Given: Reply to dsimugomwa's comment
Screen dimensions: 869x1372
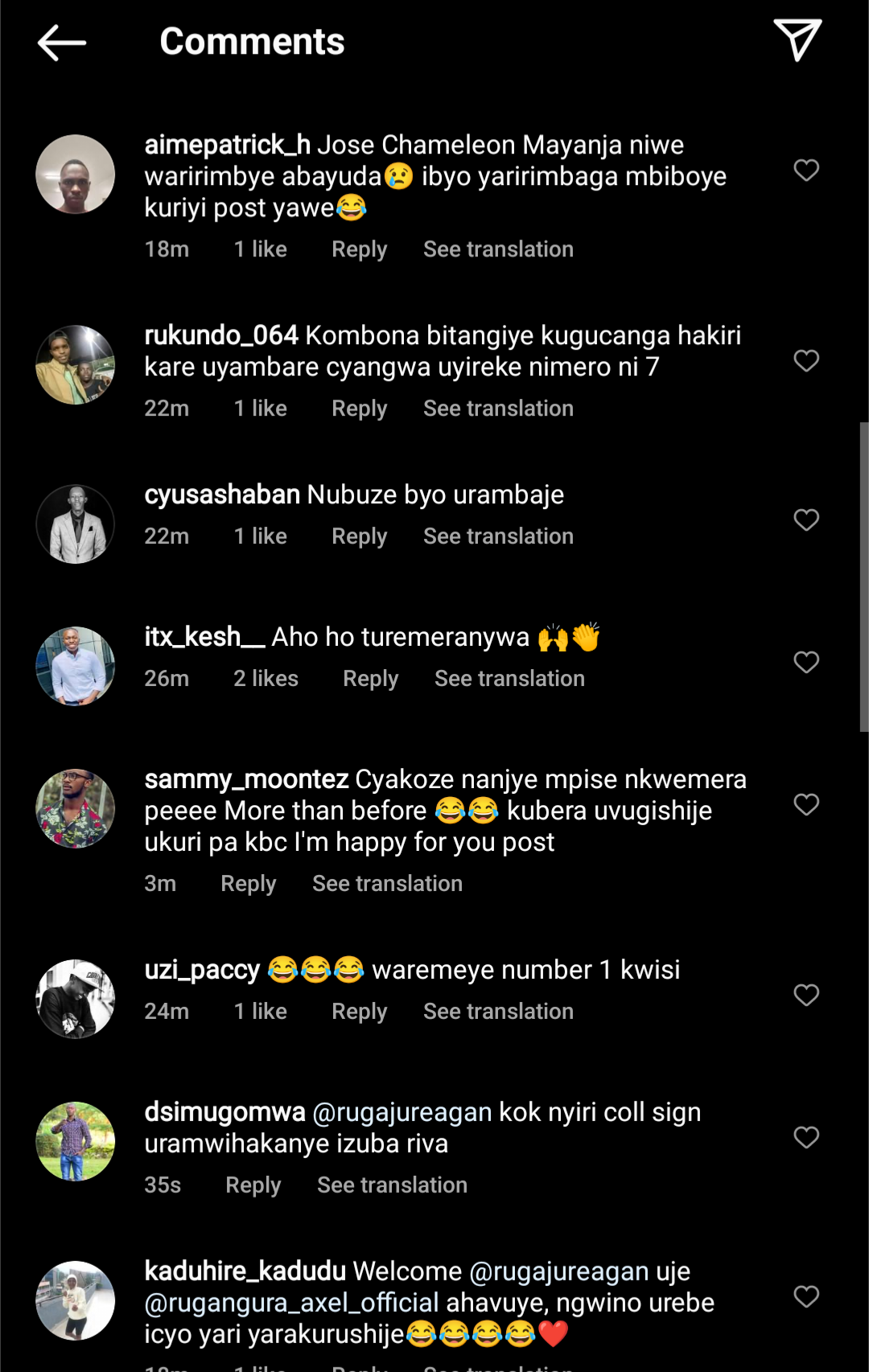Looking at the screenshot, I should click(x=253, y=1185).
